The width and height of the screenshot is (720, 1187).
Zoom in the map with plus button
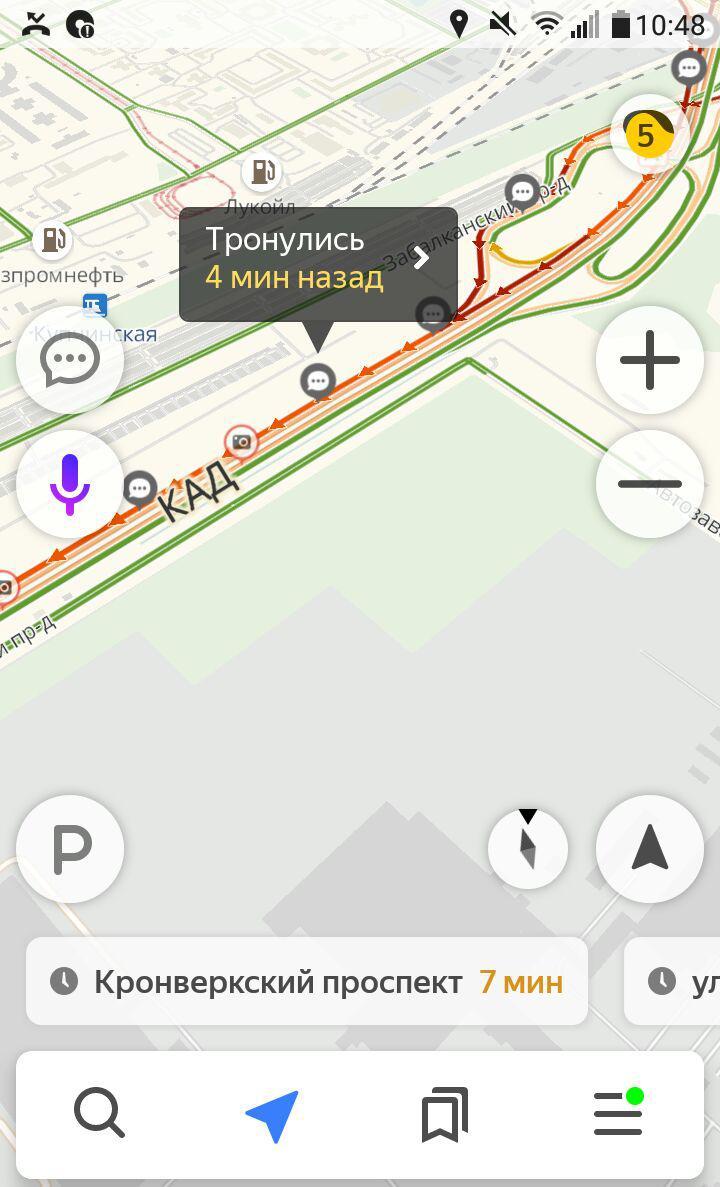pyautogui.click(x=649, y=360)
